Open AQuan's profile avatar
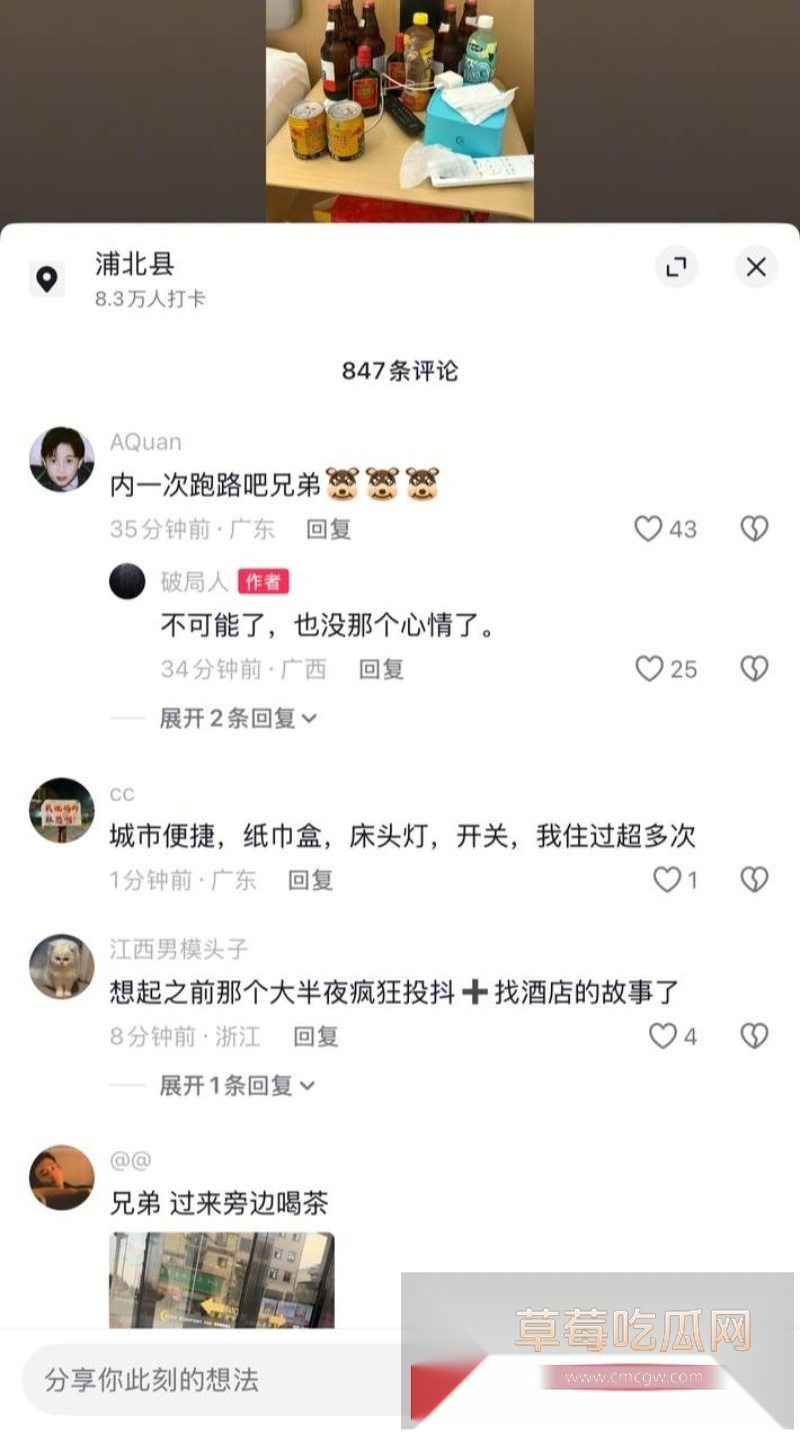The height and width of the screenshot is (1442, 800). tap(62, 460)
